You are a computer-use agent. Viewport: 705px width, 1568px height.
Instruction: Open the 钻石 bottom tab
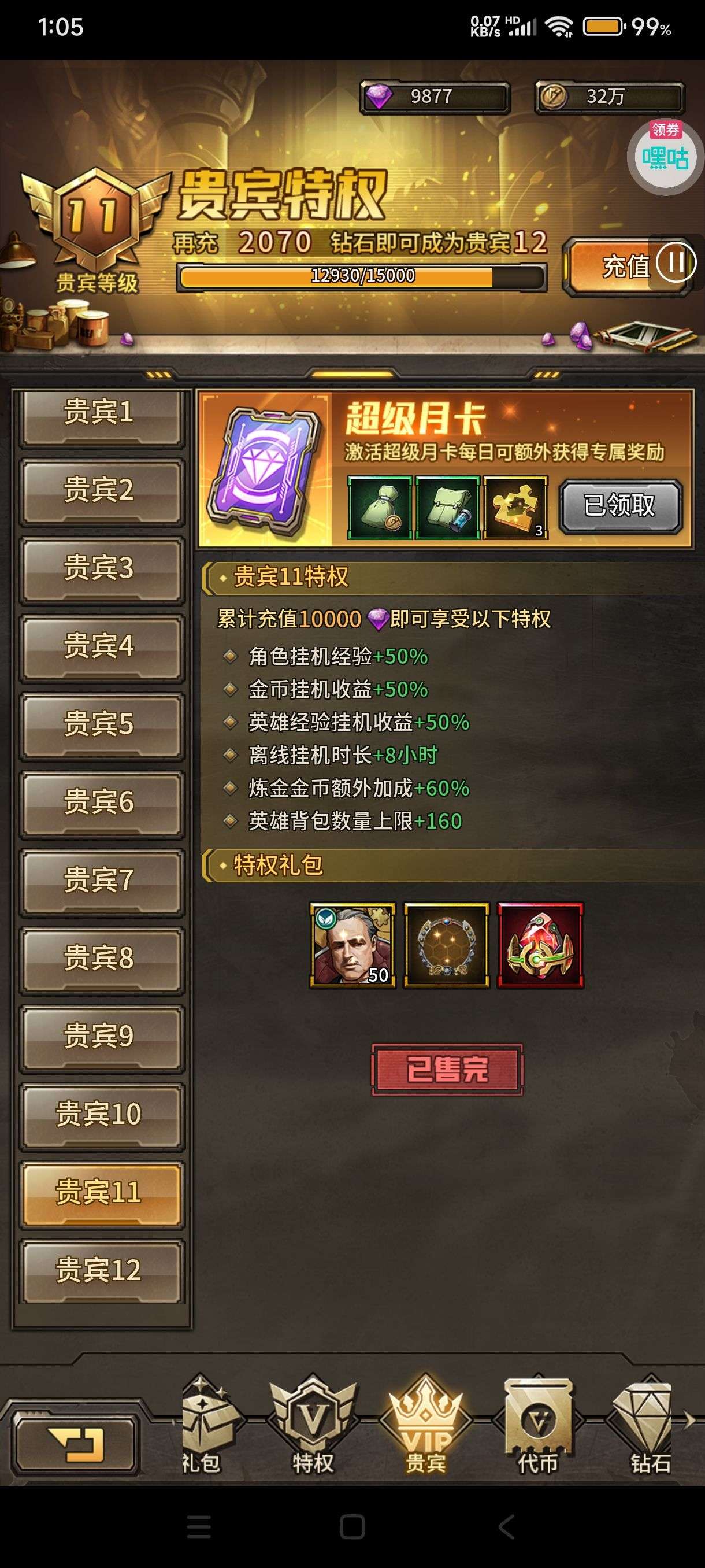tap(650, 1426)
